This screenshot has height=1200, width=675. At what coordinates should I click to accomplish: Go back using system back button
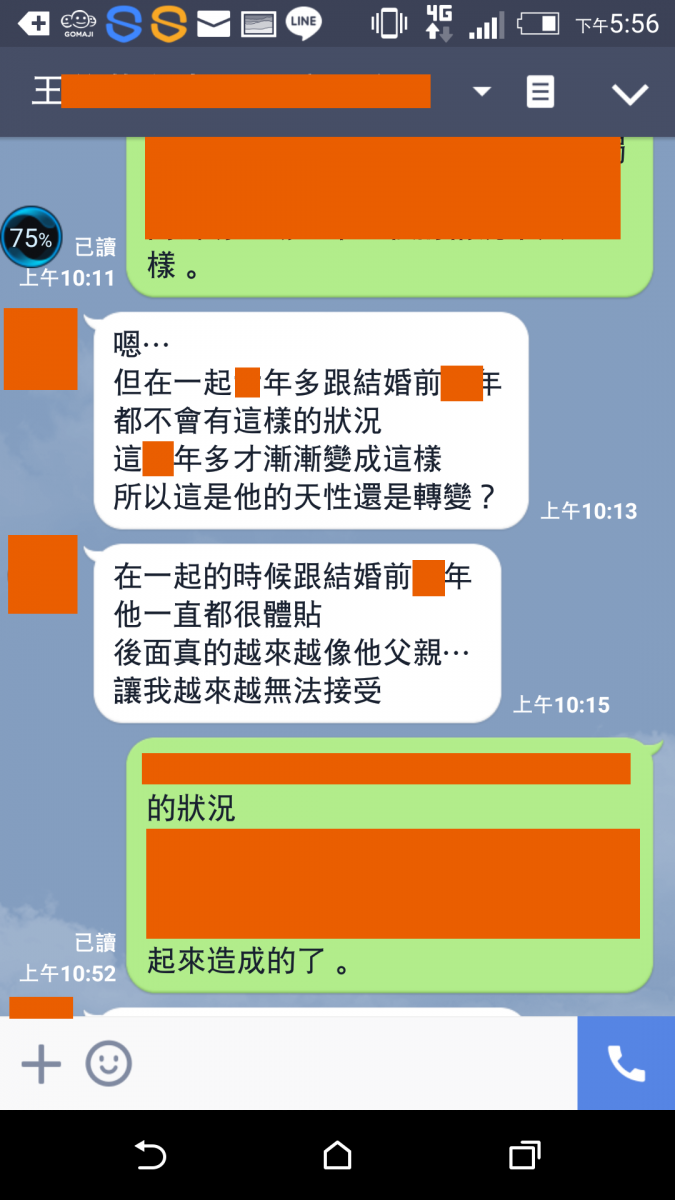150,1156
